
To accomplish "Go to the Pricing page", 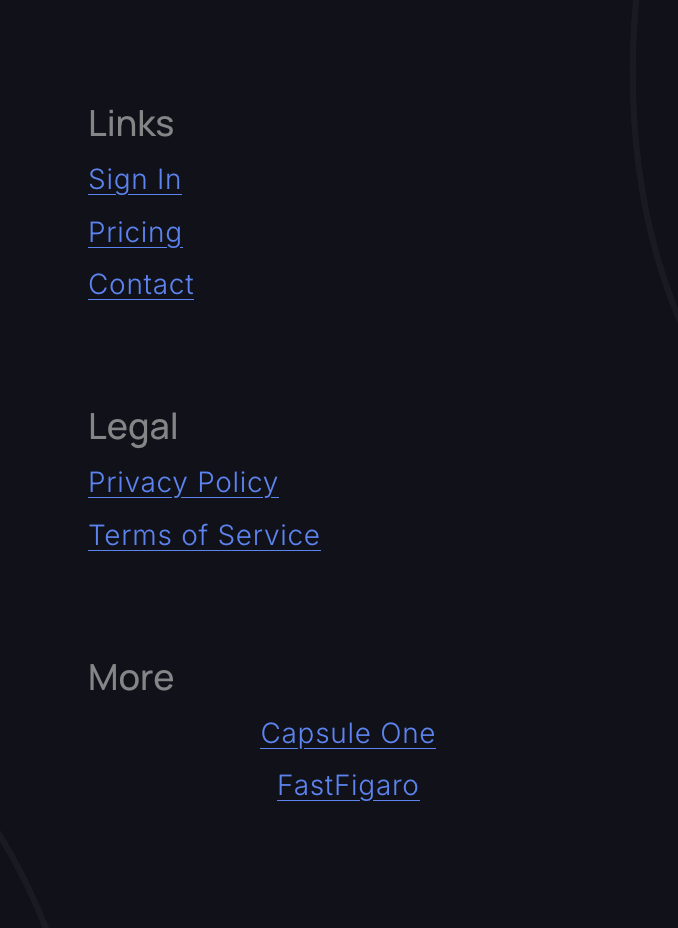I will click(x=135, y=232).
